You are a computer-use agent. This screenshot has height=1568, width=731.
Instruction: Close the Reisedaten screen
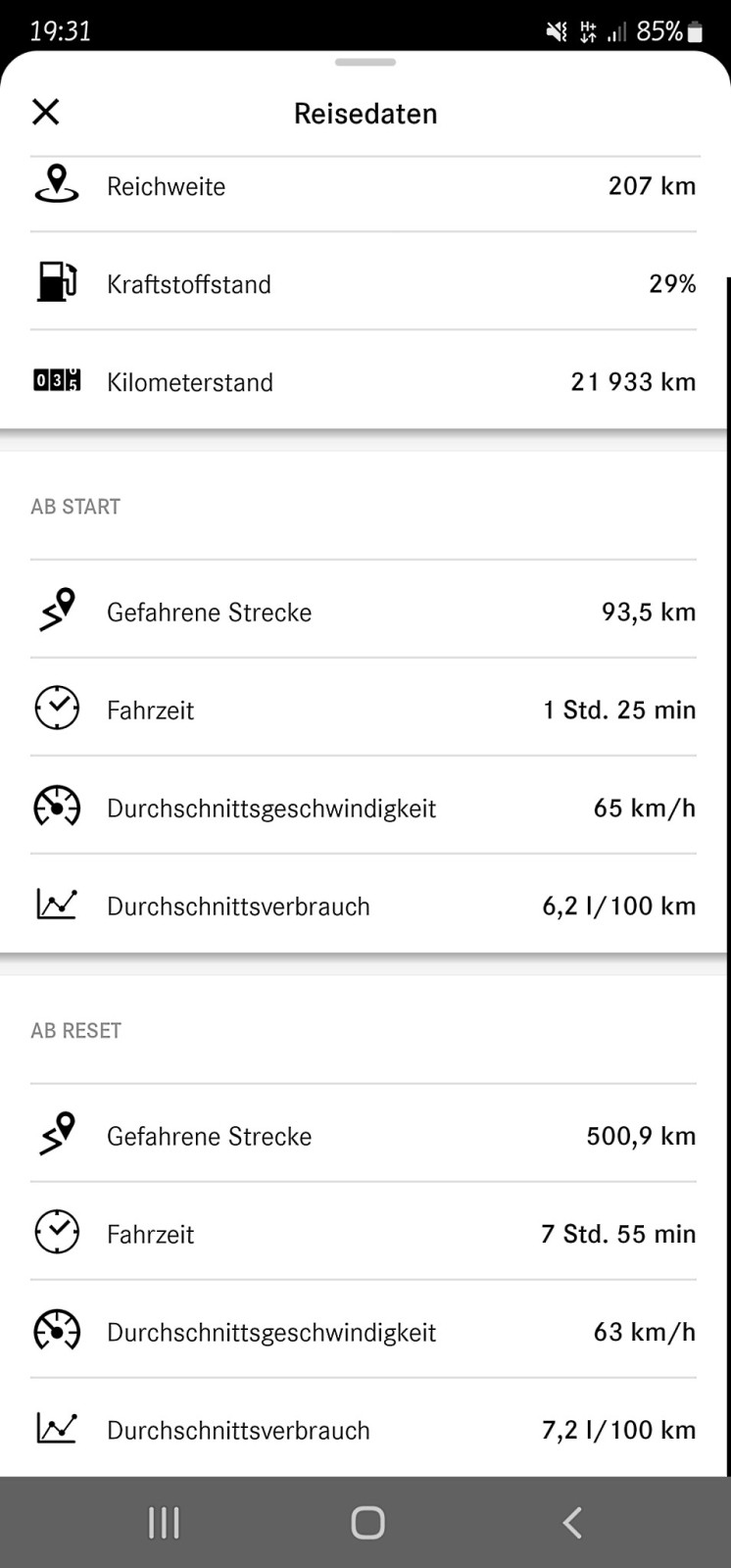45,112
